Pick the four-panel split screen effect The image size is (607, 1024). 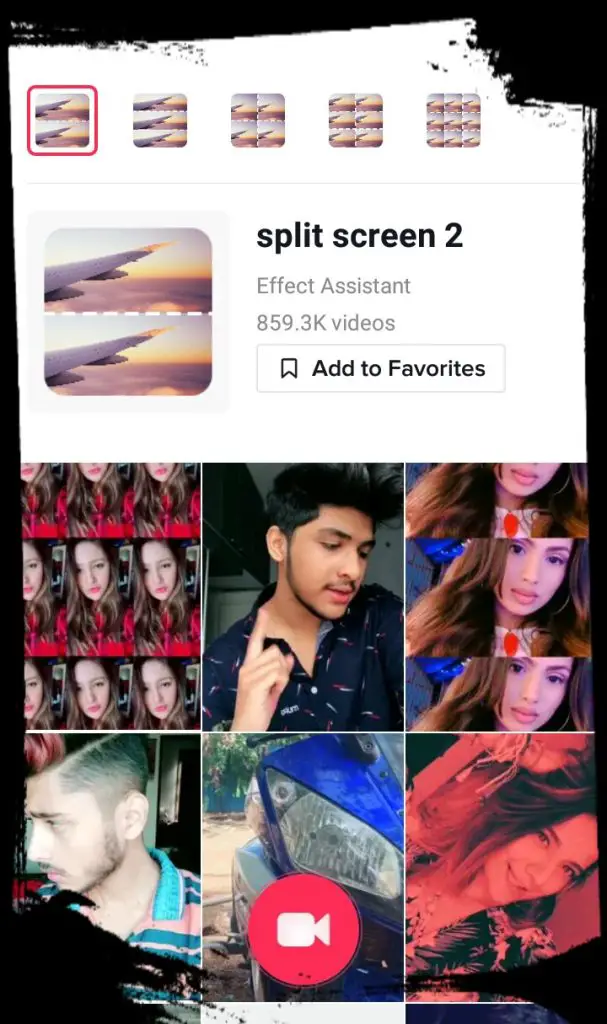pos(258,120)
